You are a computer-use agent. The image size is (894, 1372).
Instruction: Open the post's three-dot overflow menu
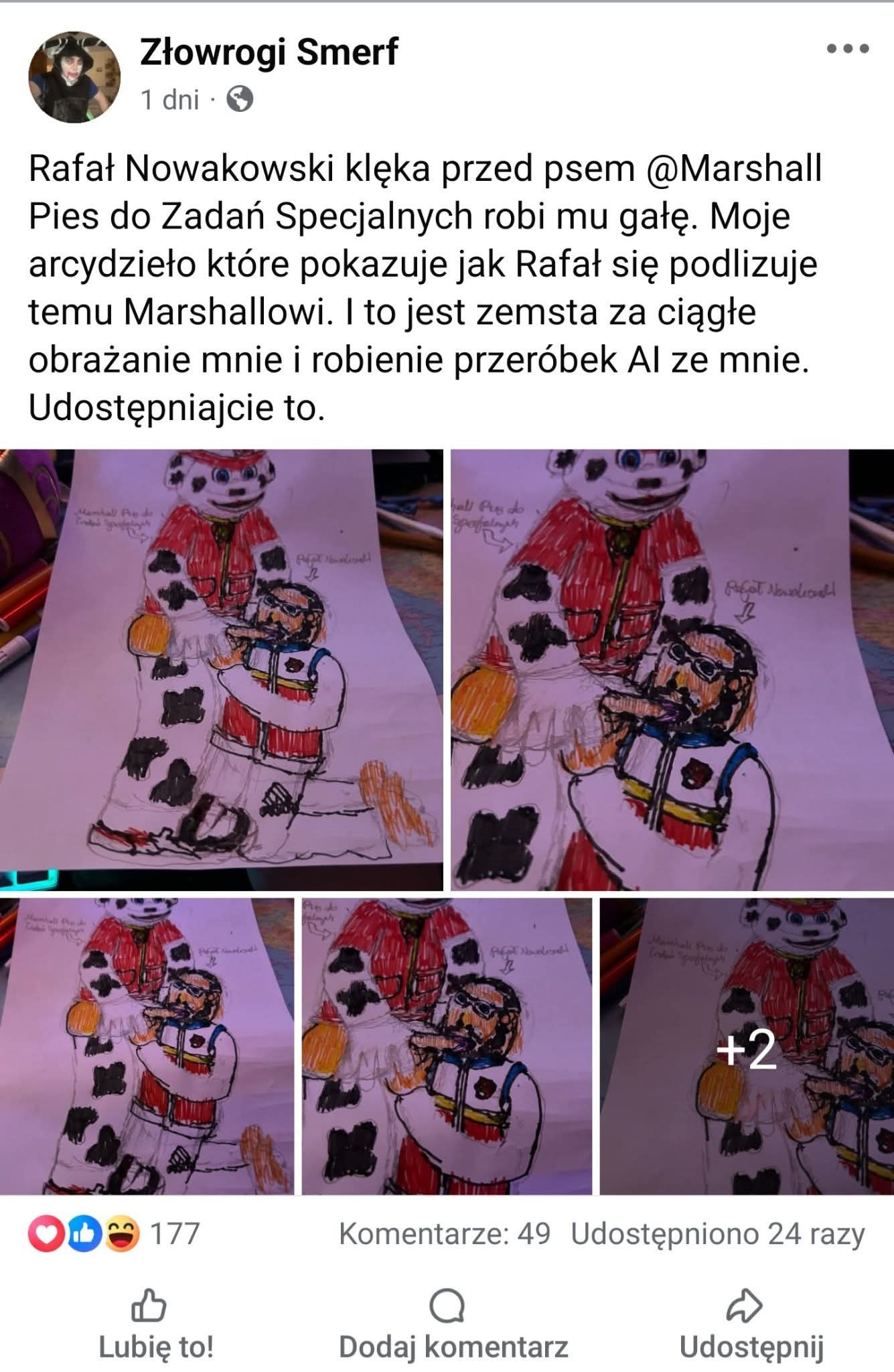coord(847,49)
